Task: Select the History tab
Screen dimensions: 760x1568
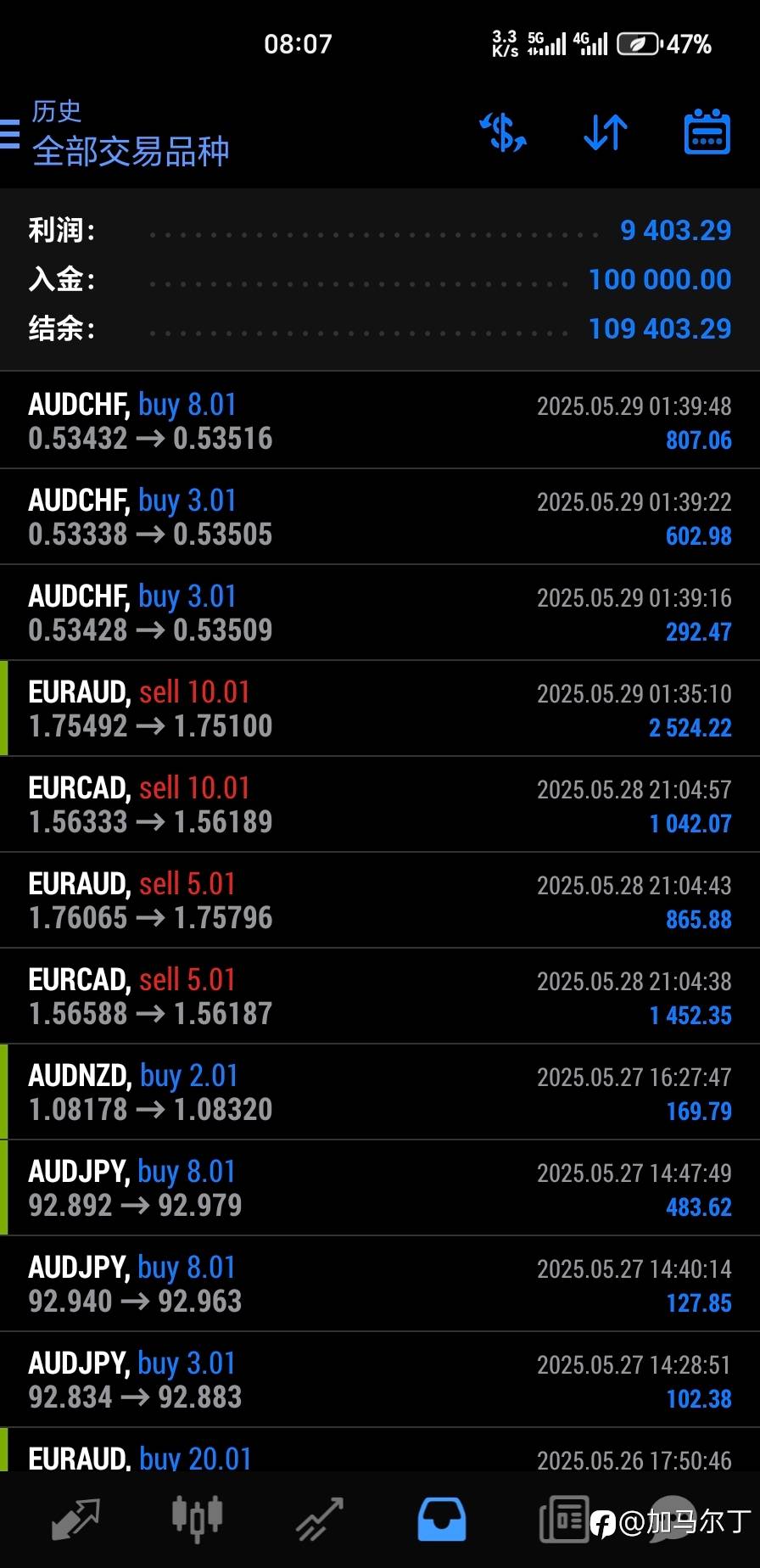Action: pyautogui.click(x=441, y=1519)
